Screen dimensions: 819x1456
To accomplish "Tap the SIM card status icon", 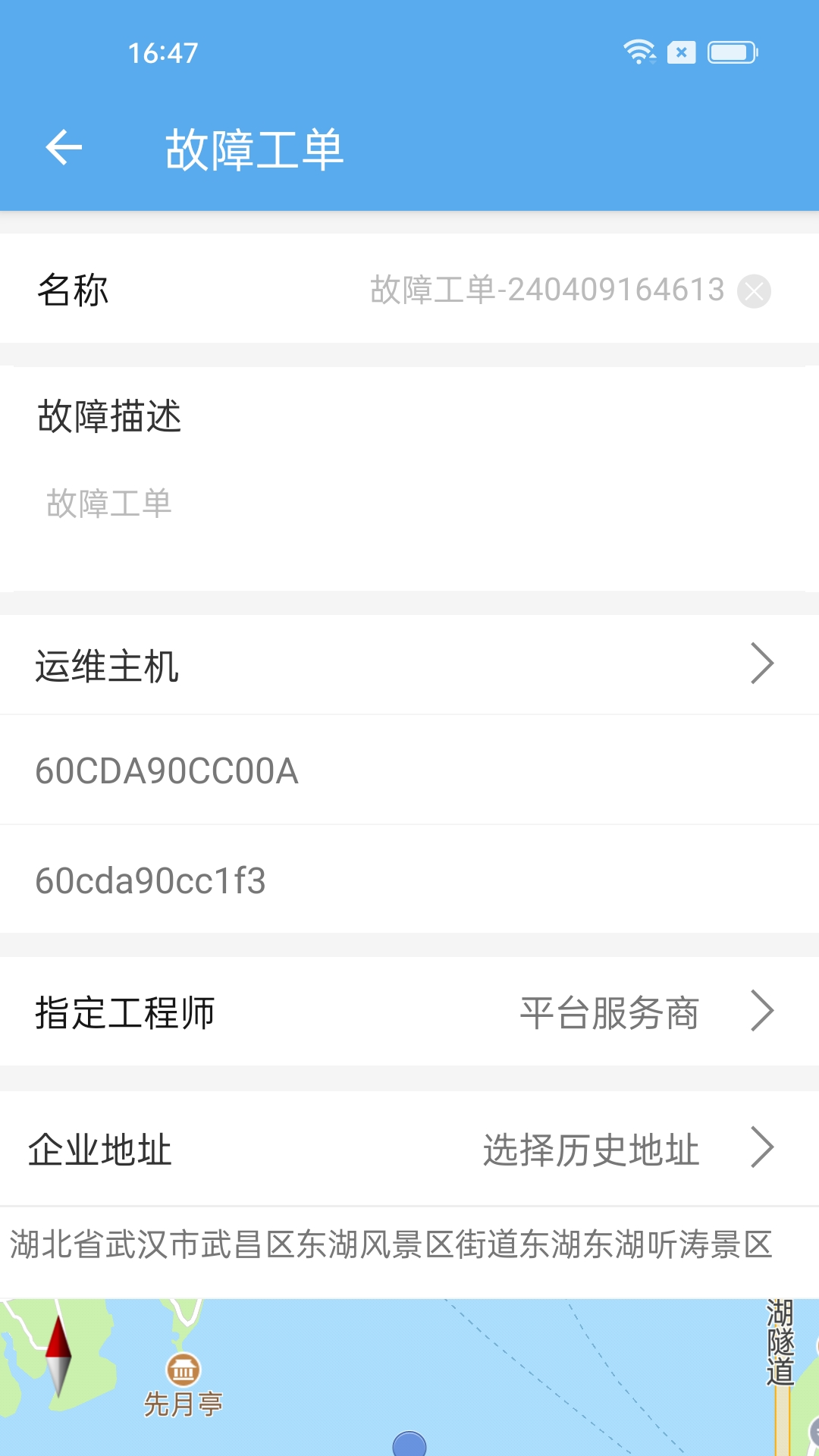I will (681, 52).
